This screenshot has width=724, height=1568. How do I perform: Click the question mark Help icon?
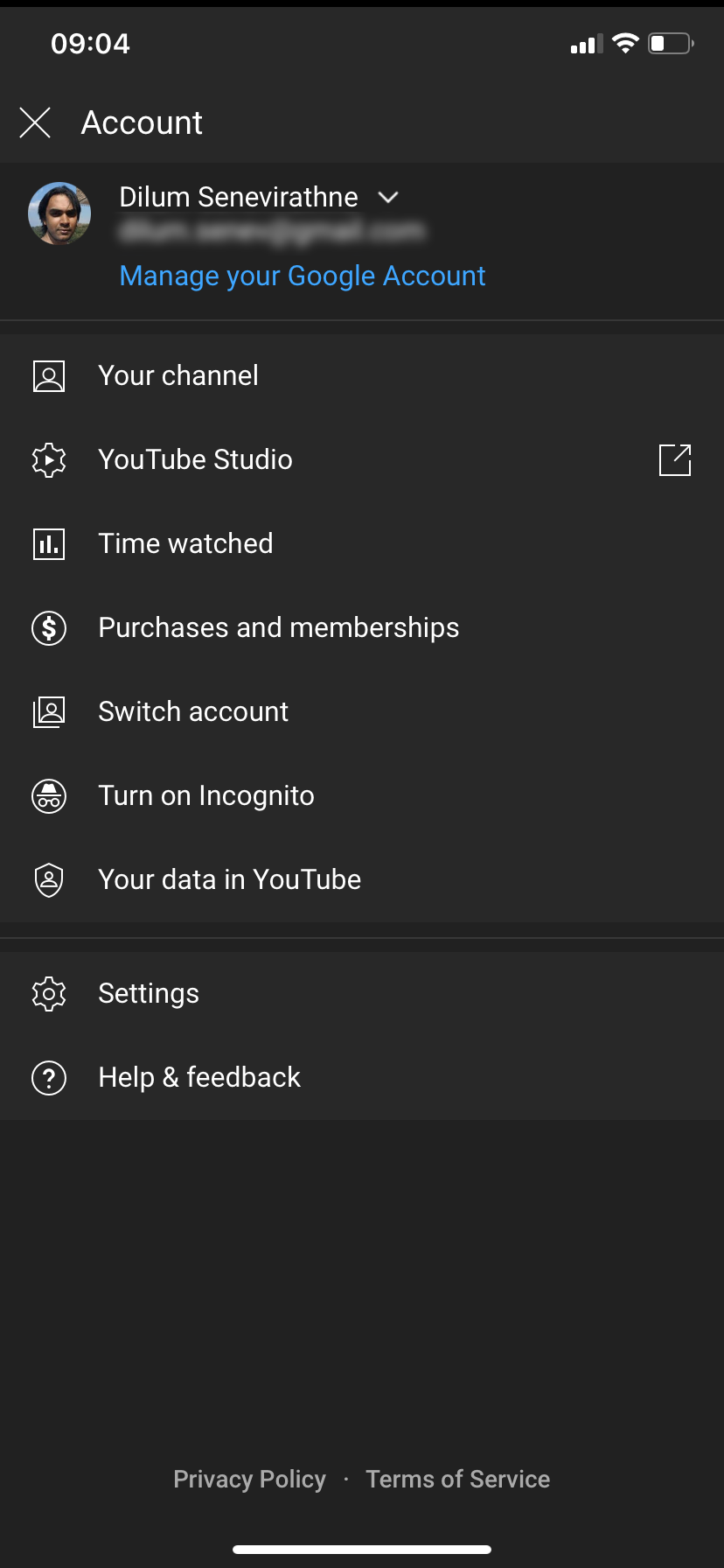49,1077
